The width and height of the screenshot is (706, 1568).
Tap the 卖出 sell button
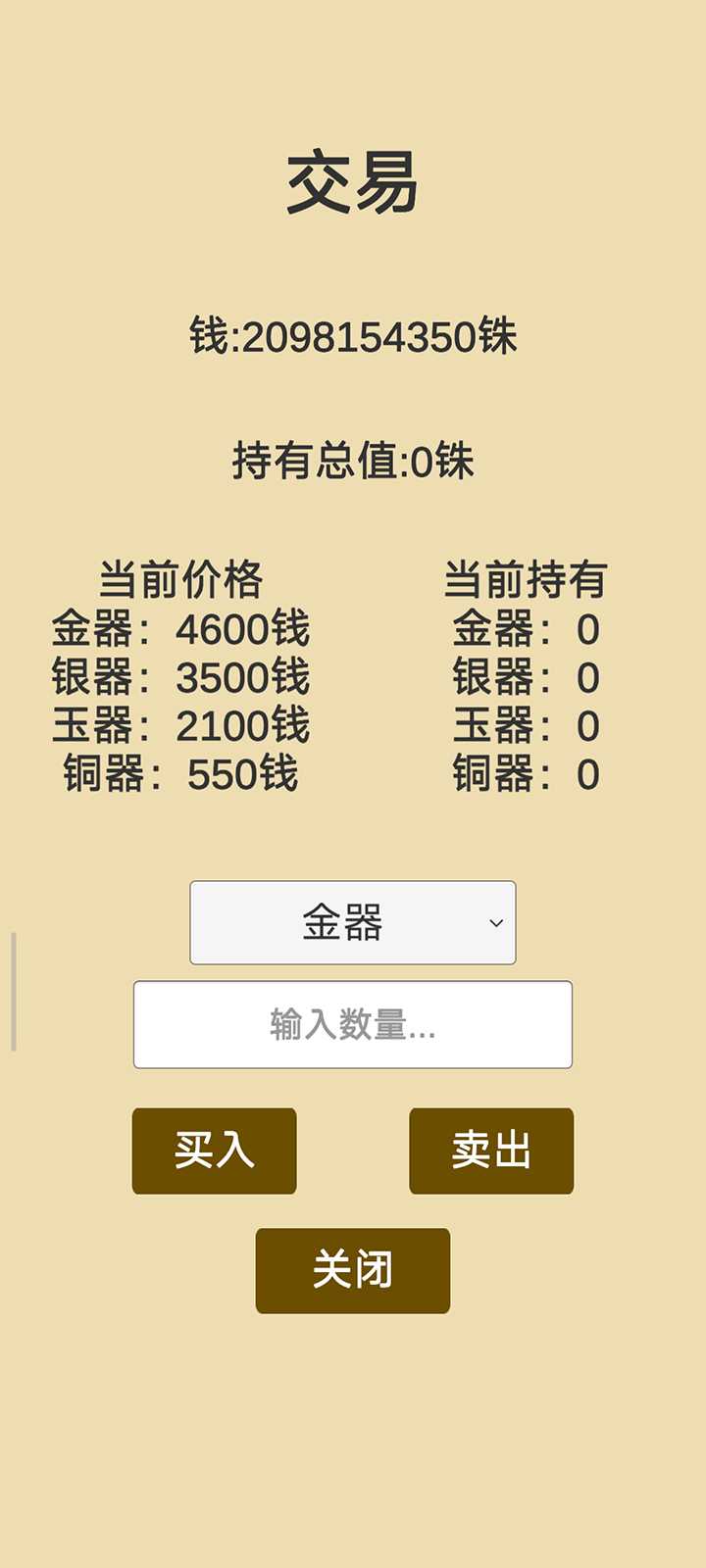click(490, 1151)
